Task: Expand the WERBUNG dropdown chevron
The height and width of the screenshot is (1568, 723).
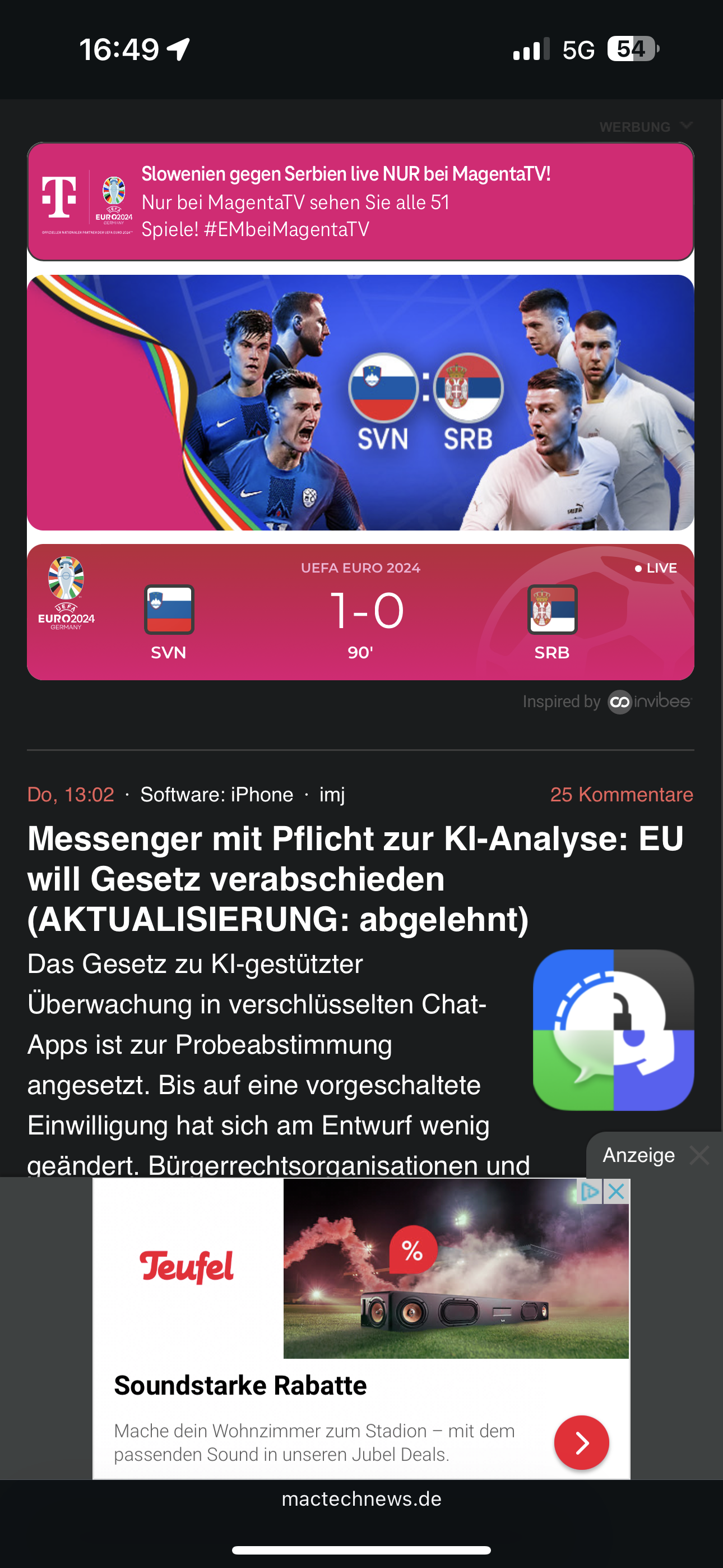Action: pos(687,126)
